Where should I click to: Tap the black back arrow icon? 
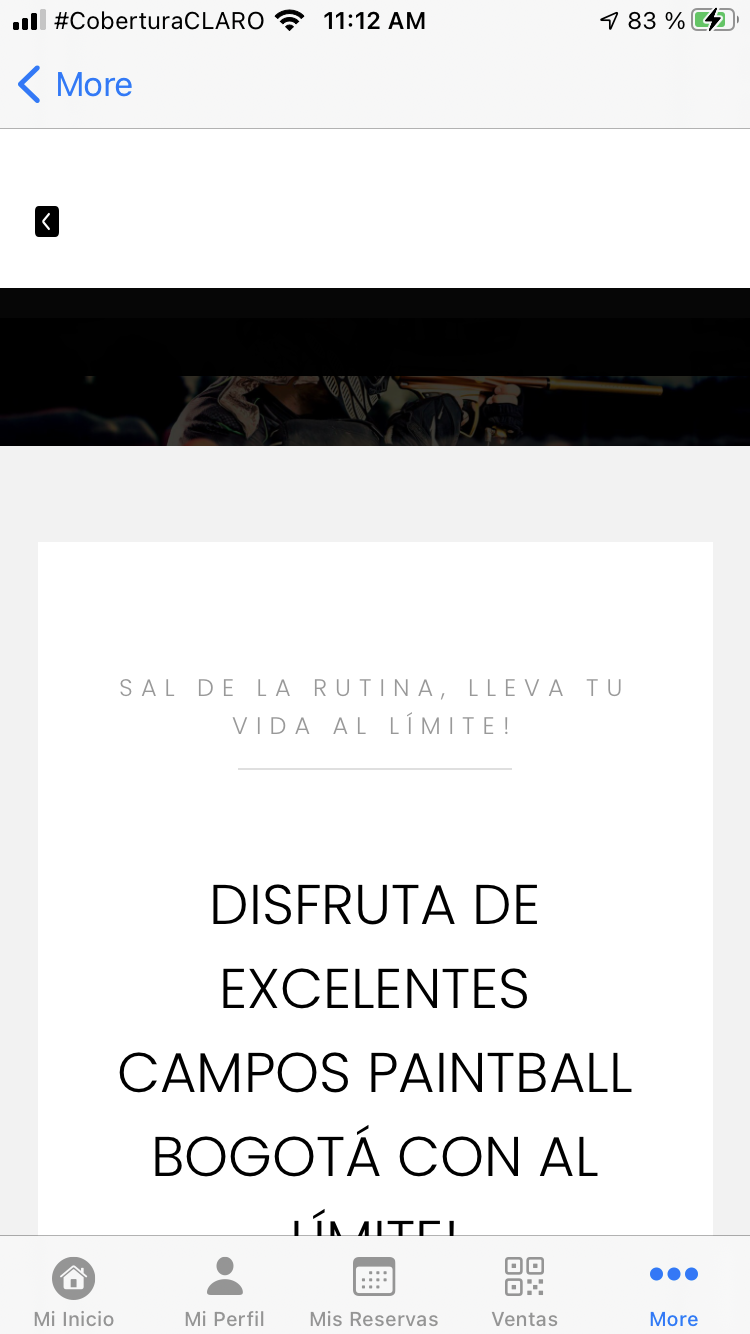coord(47,221)
